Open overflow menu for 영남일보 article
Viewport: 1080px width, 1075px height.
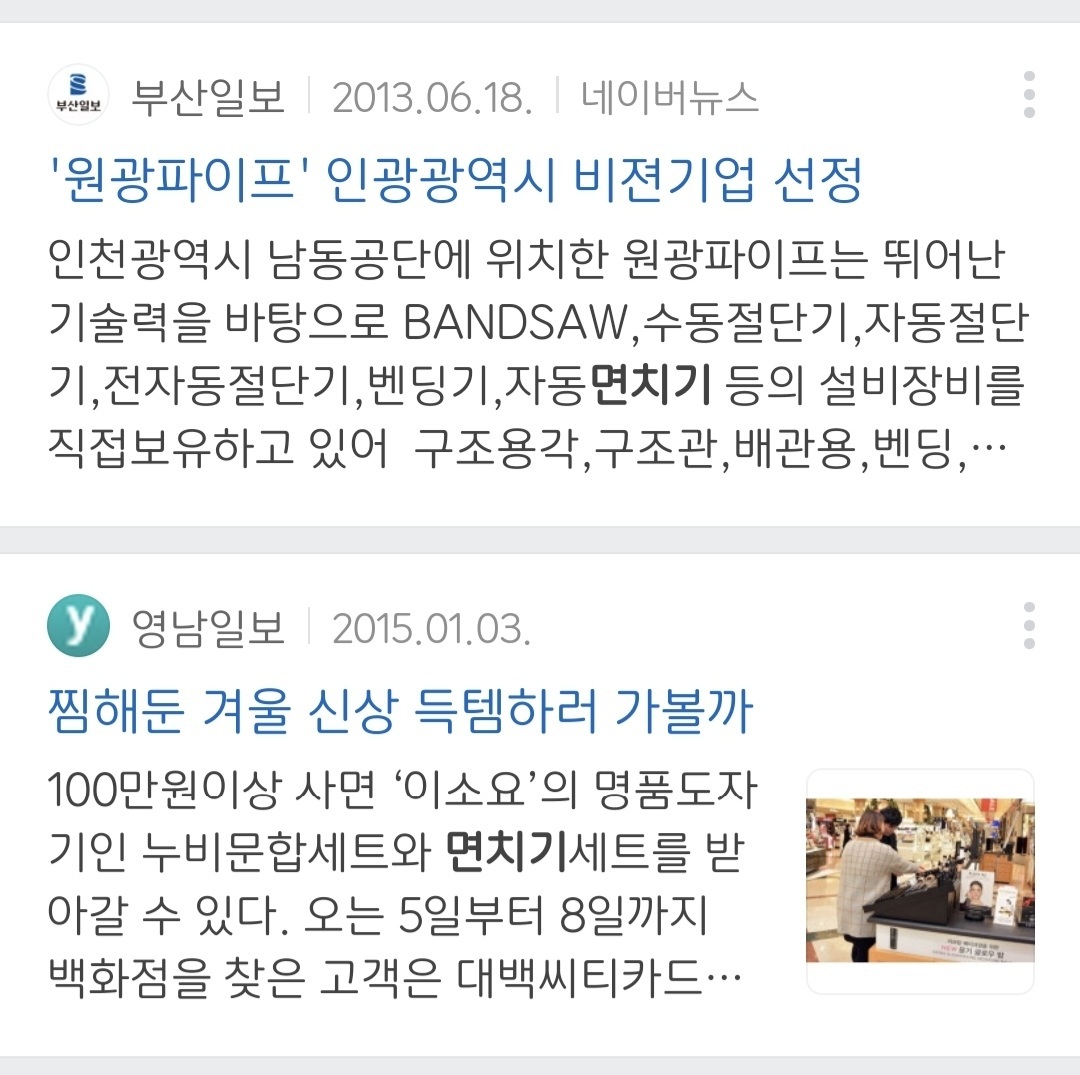tap(1029, 627)
